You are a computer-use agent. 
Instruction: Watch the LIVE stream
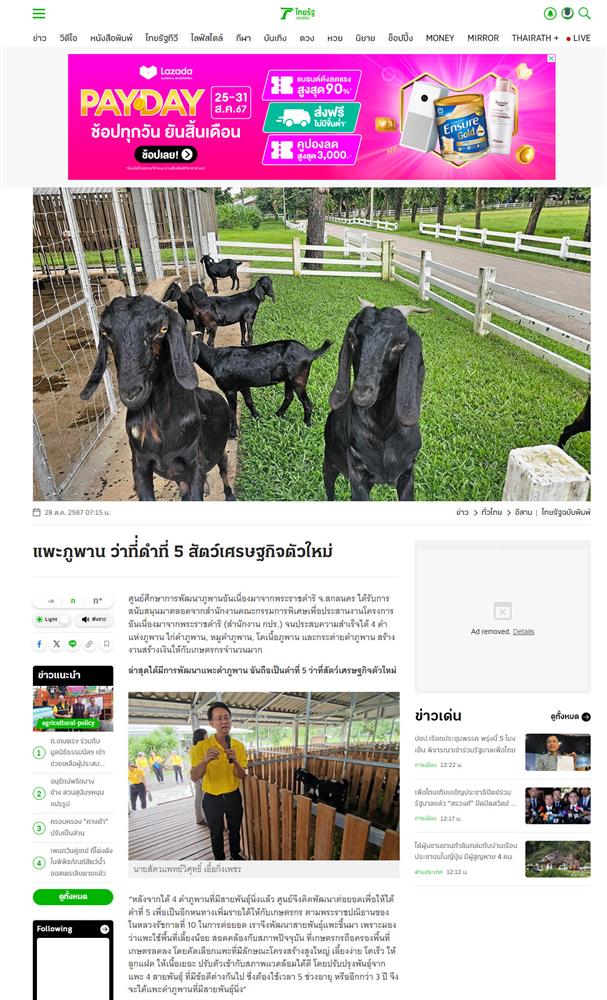(579, 38)
